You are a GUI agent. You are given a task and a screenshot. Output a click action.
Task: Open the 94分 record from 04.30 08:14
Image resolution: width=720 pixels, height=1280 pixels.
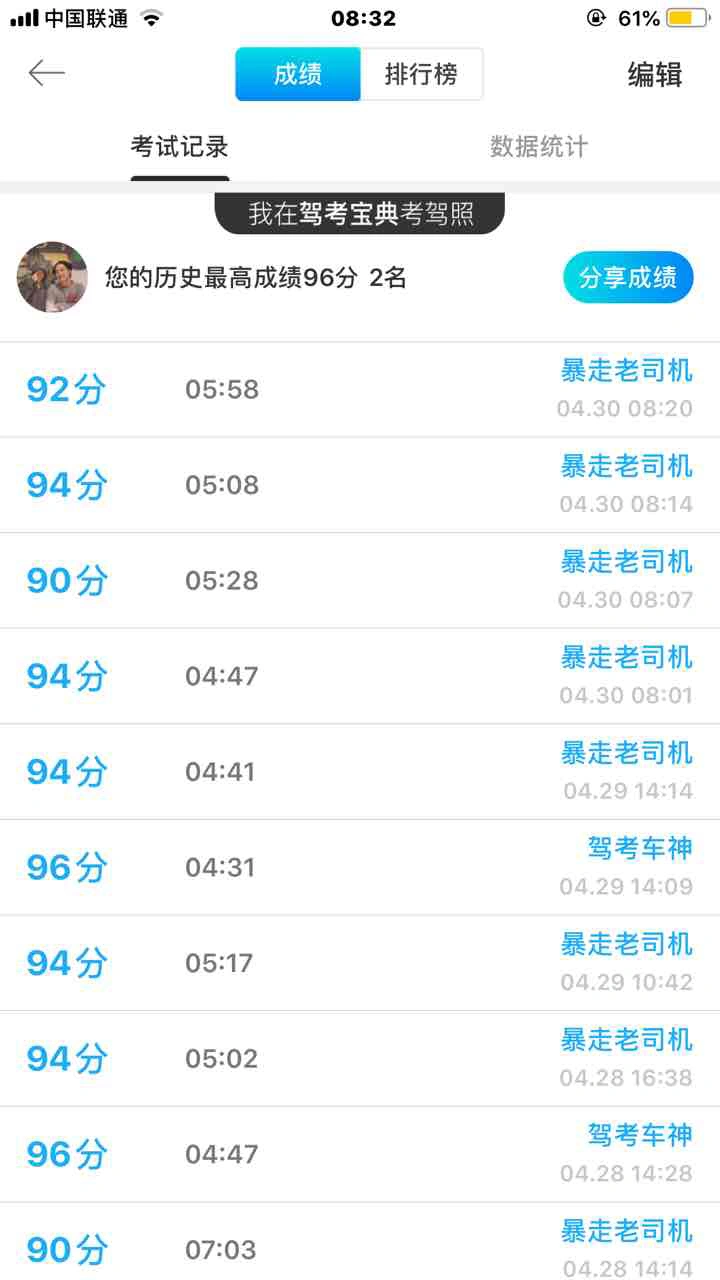pyautogui.click(x=360, y=485)
